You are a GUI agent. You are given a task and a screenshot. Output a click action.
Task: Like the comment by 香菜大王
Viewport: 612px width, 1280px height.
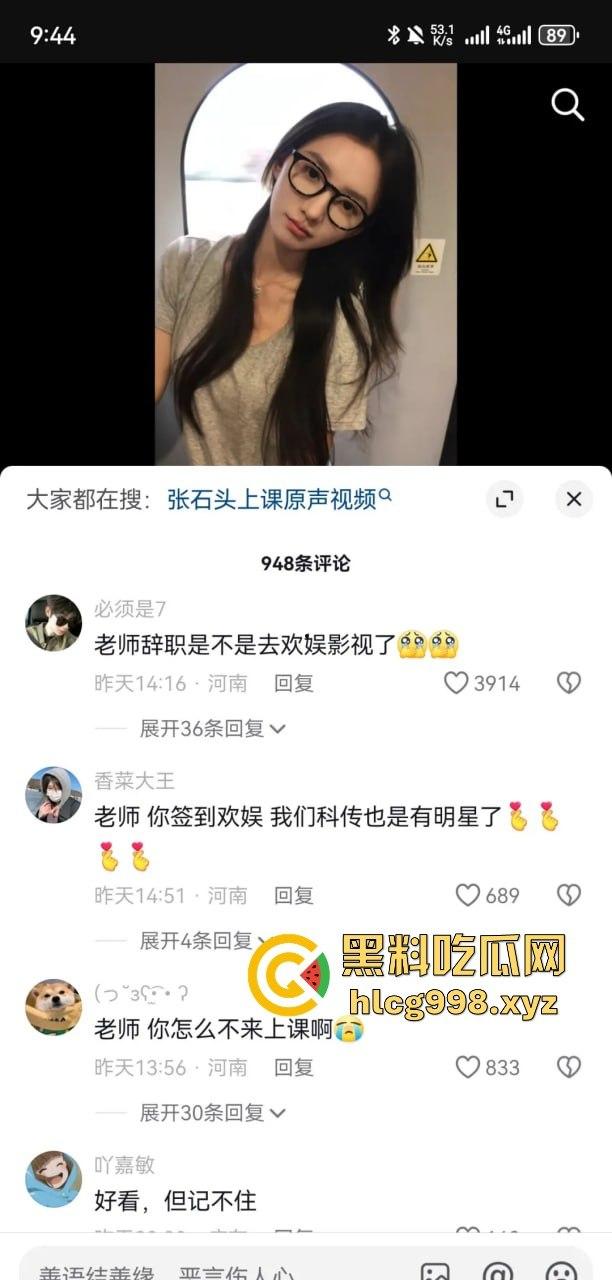(x=468, y=895)
